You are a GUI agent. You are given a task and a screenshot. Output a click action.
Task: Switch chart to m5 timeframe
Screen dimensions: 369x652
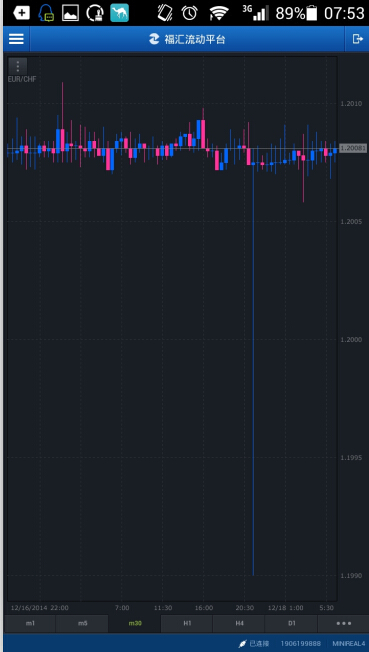pyautogui.click(x=82, y=623)
